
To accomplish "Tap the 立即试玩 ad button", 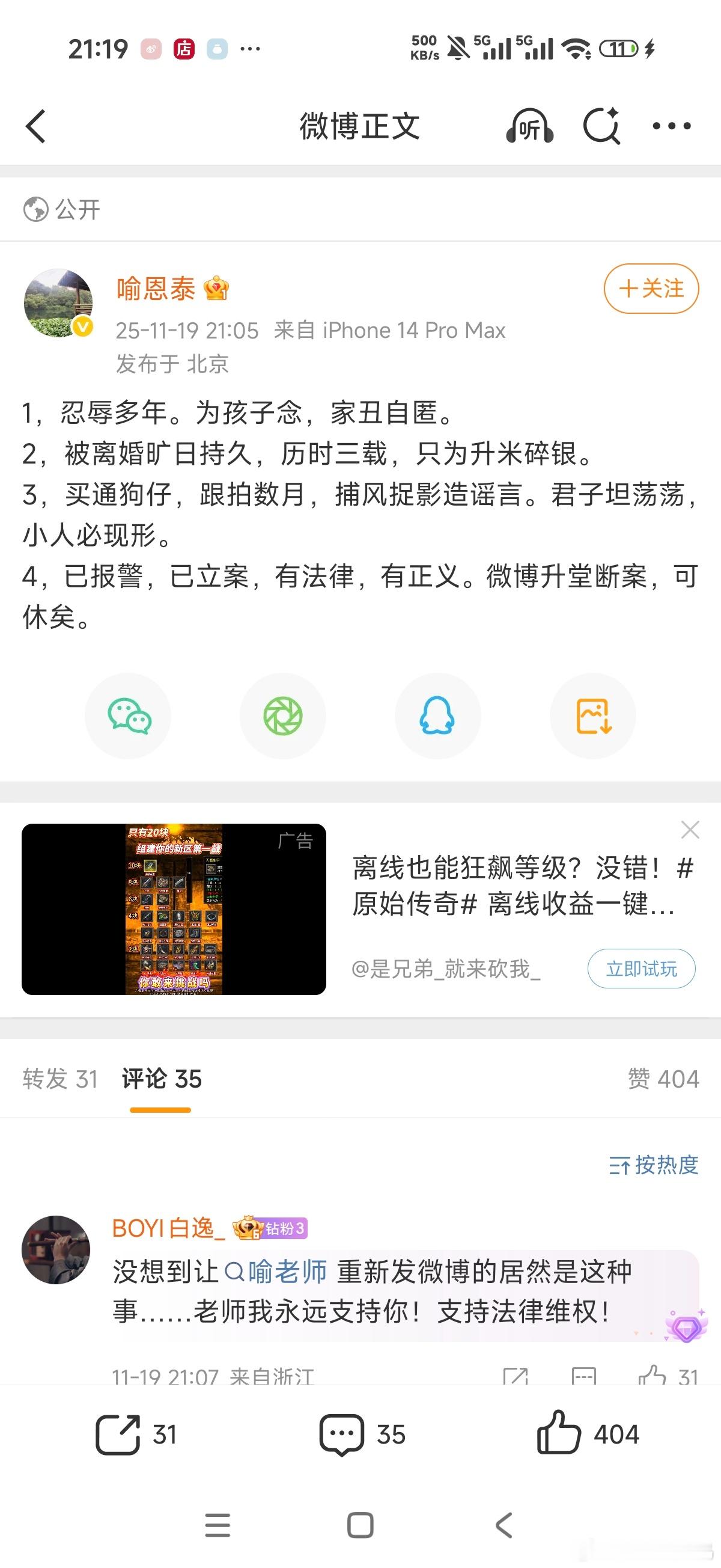I will coord(642,970).
